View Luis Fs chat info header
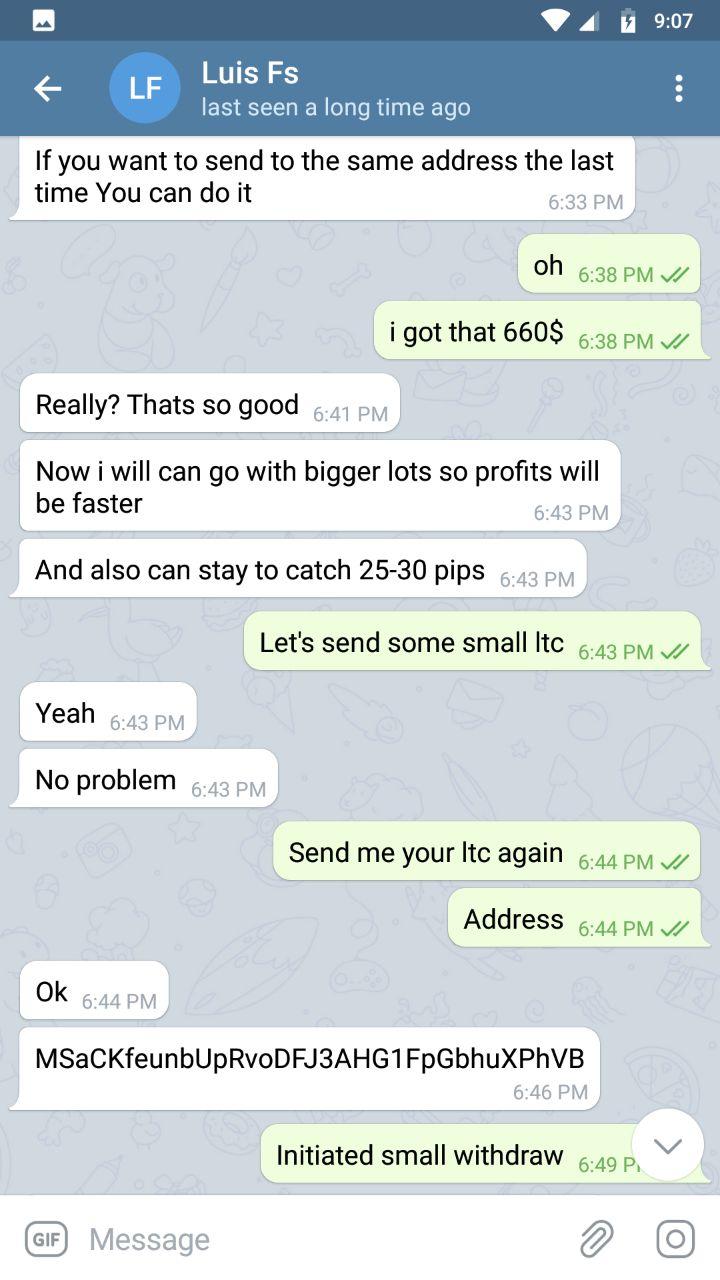The image size is (720, 1280). click(x=335, y=88)
